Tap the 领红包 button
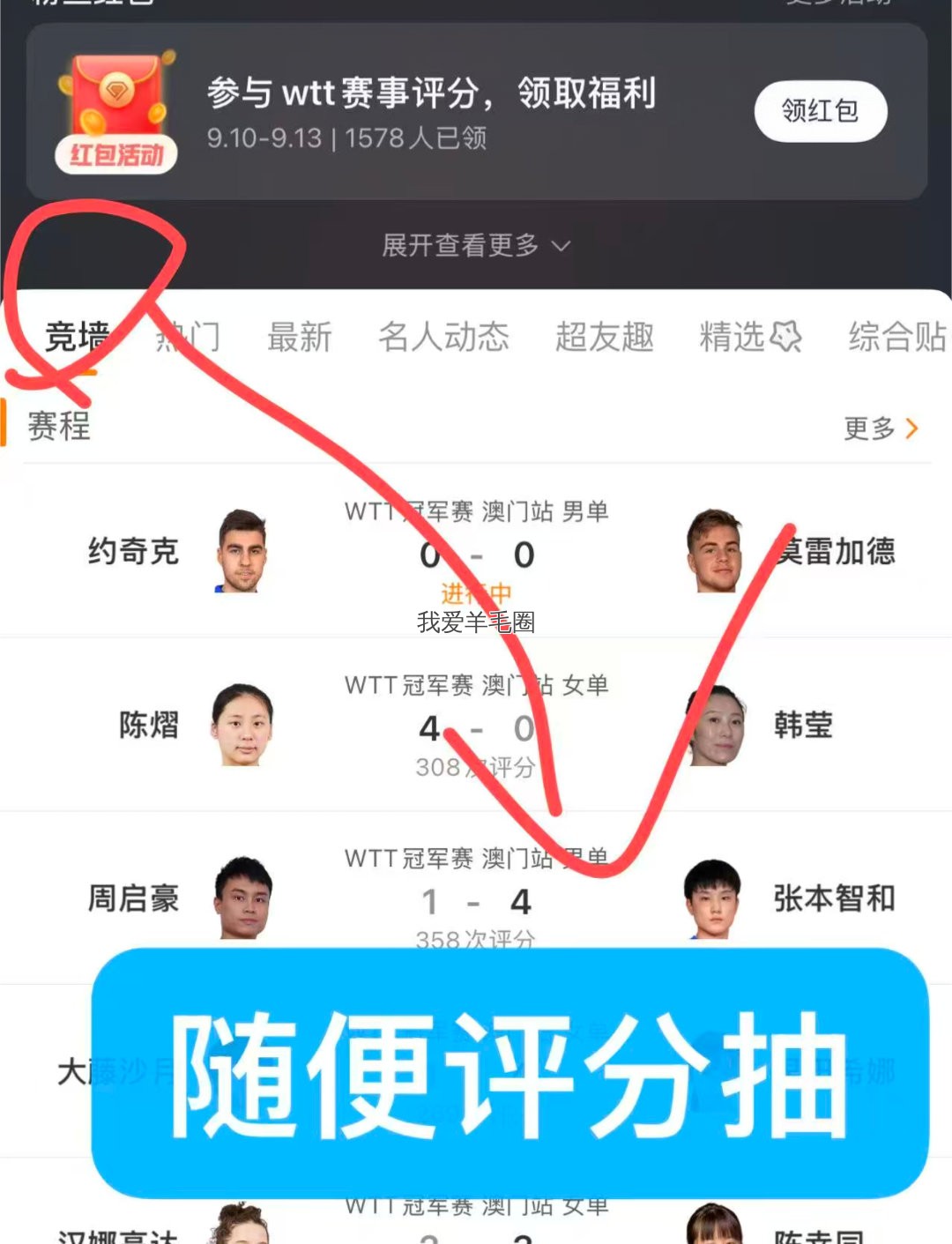This screenshot has height=1244, width=952. point(821,111)
